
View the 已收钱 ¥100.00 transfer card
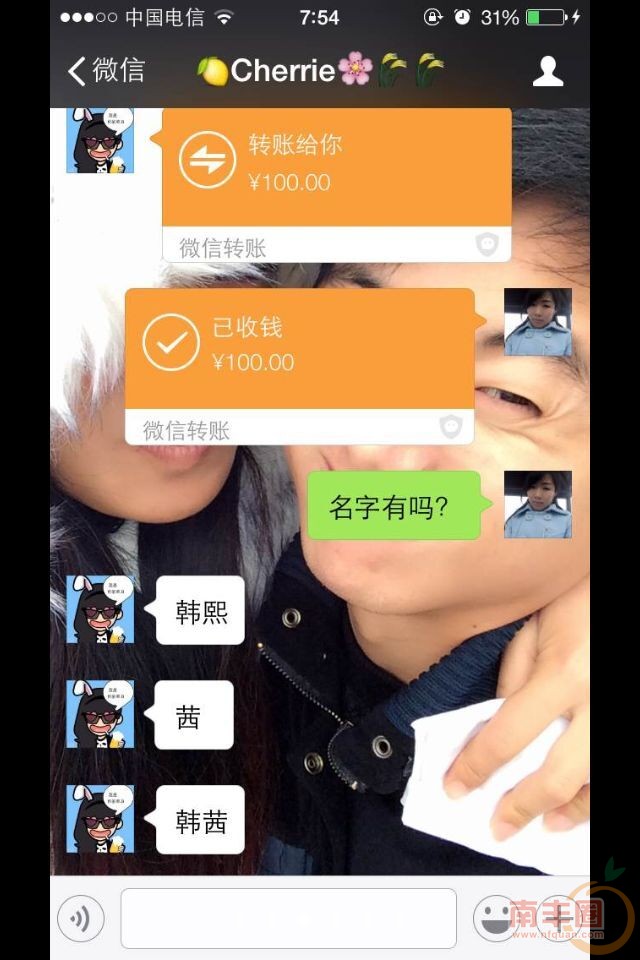click(299, 348)
